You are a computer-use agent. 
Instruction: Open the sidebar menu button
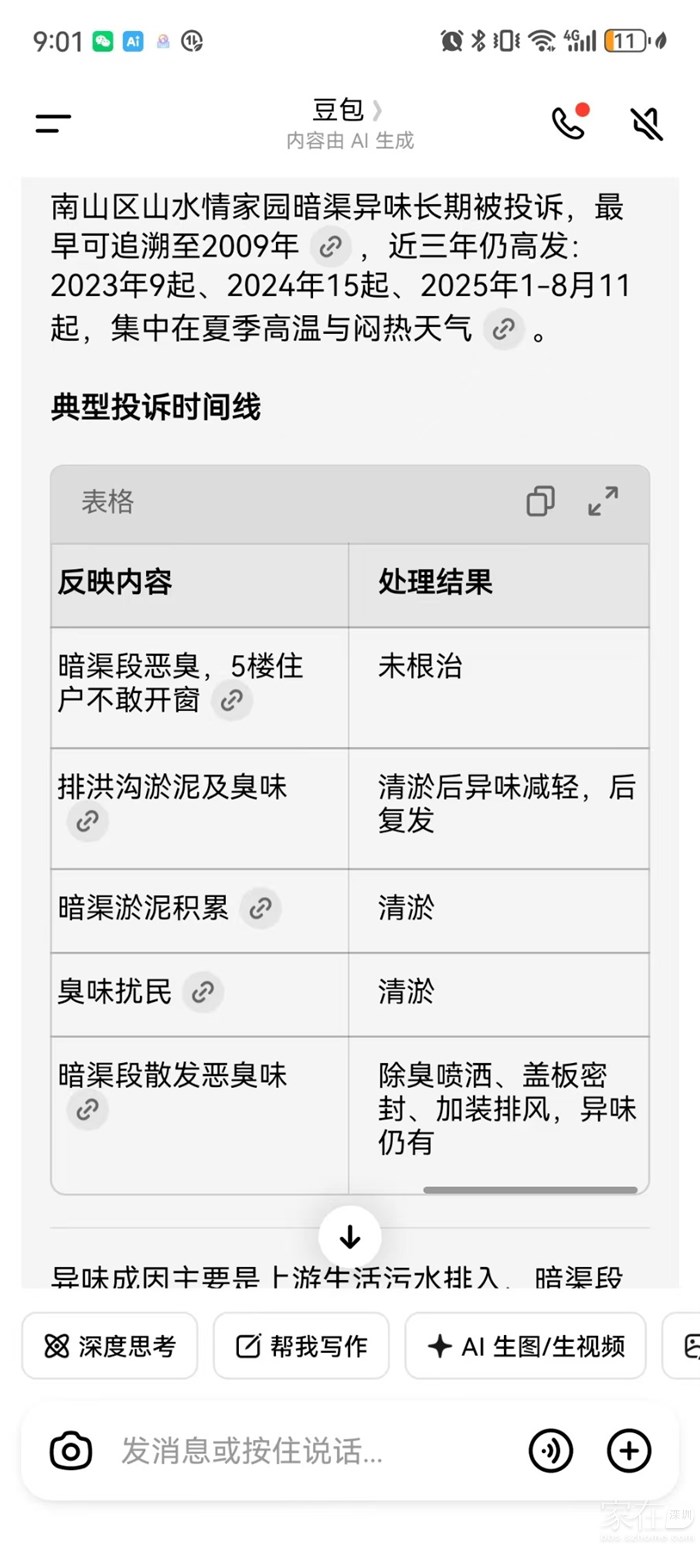pyautogui.click(x=53, y=124)
